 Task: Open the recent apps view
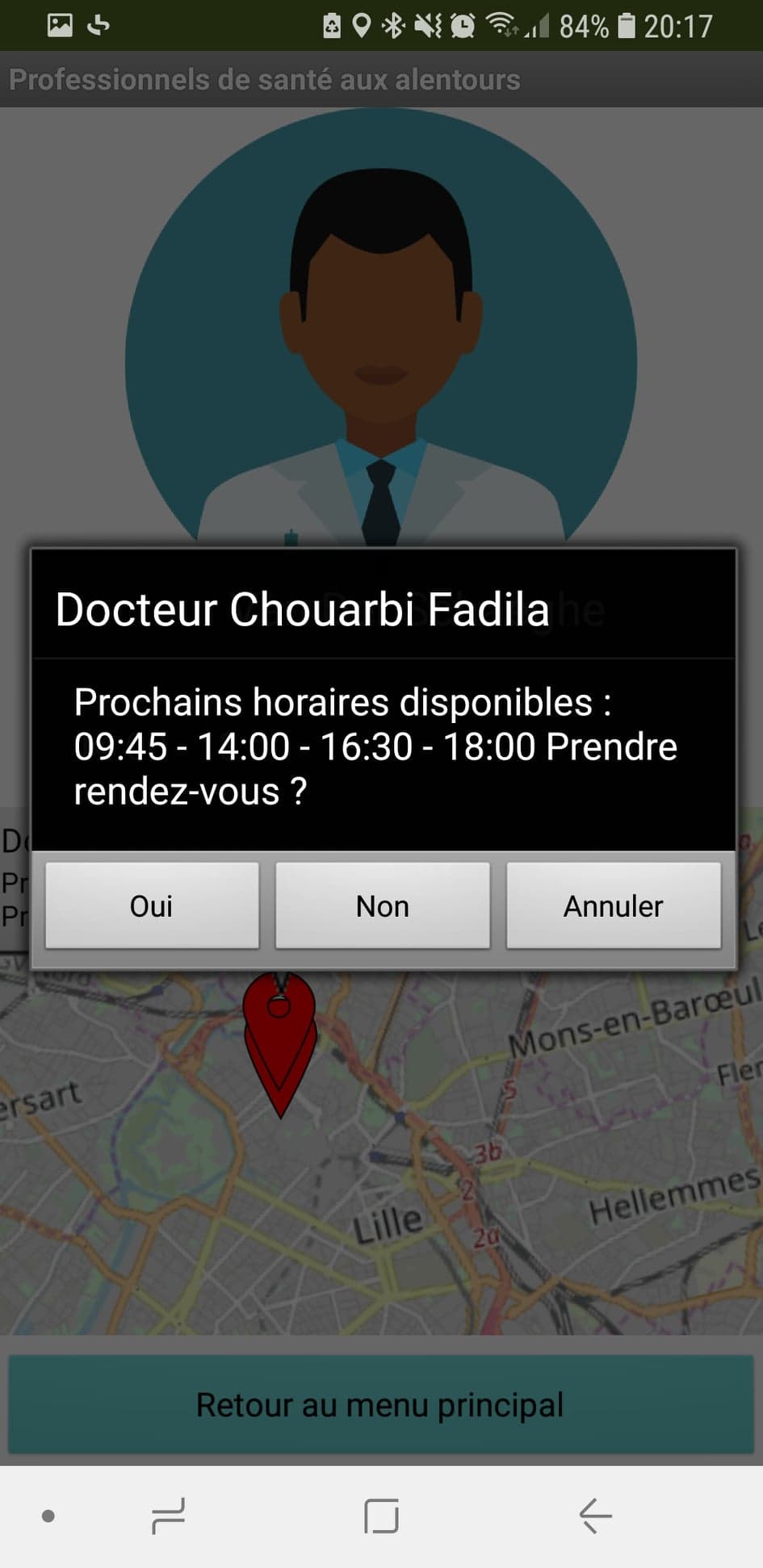168,1516
